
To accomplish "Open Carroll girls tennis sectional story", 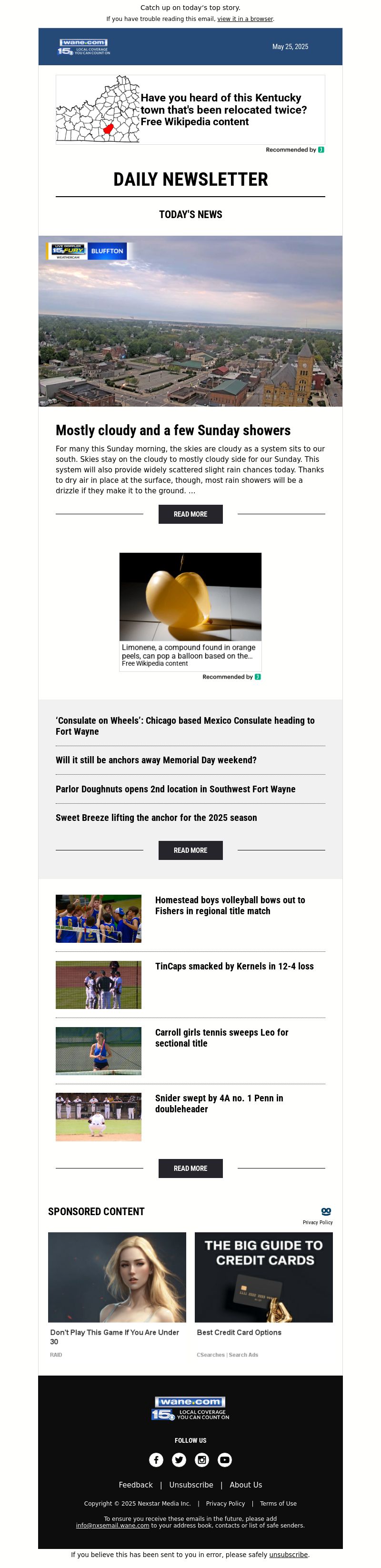I will click(x=221, y=1038).
